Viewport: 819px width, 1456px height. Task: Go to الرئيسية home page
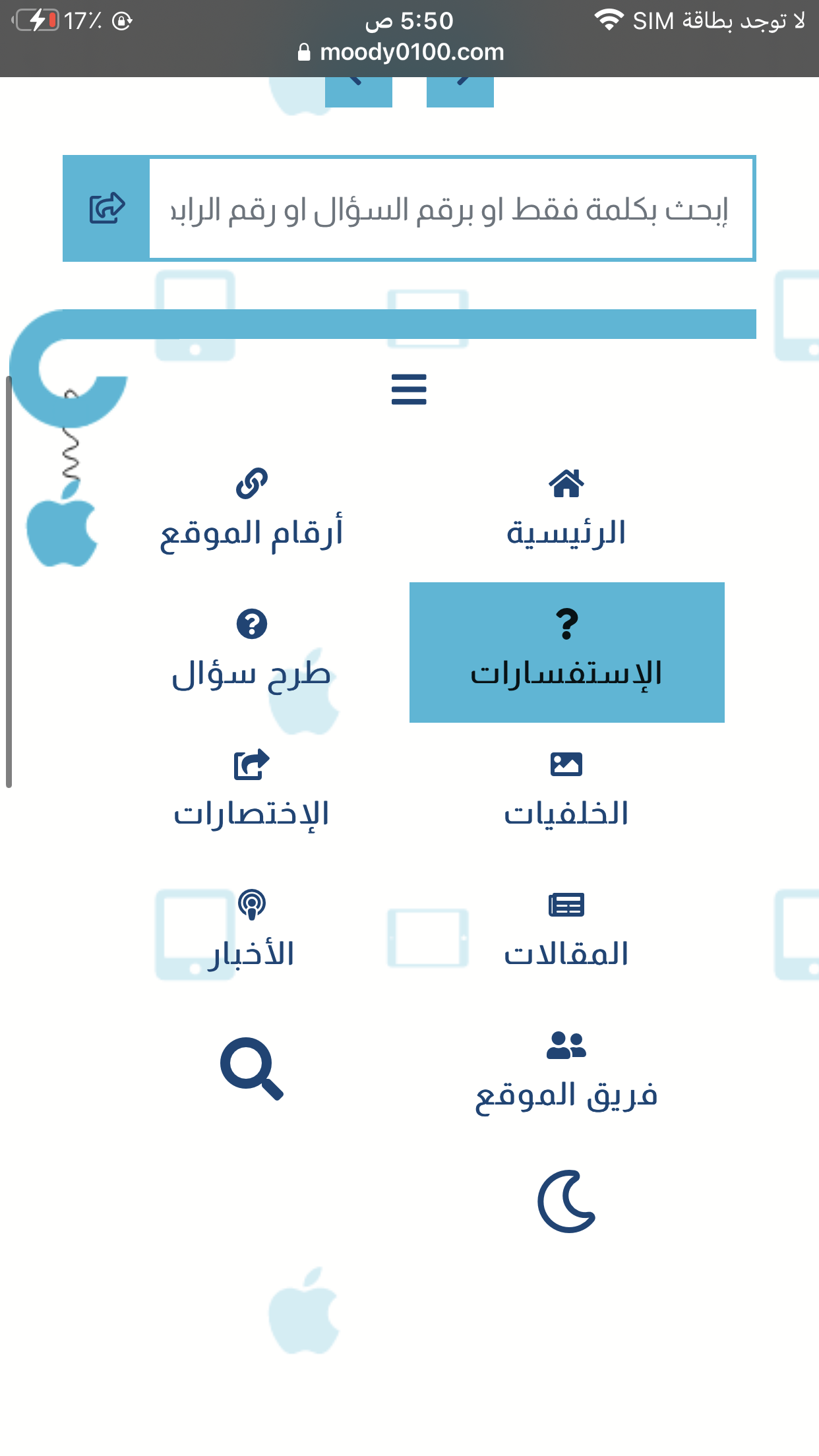click(x=566, y=511)
